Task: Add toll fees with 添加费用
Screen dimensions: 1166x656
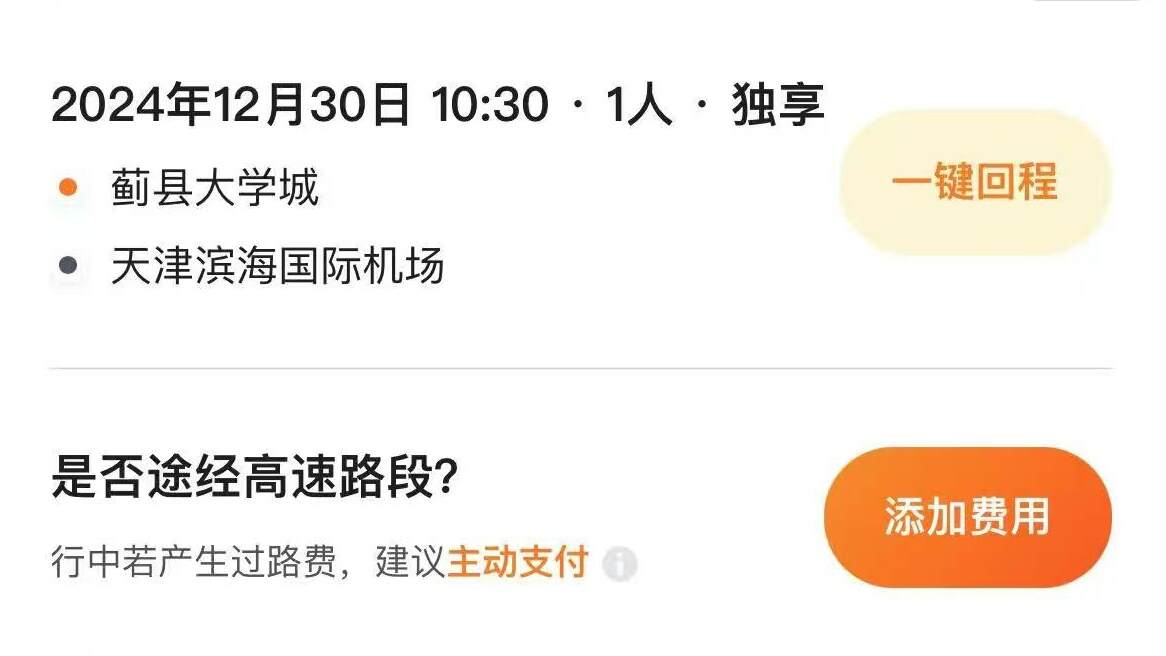Action: pos(967,516)
